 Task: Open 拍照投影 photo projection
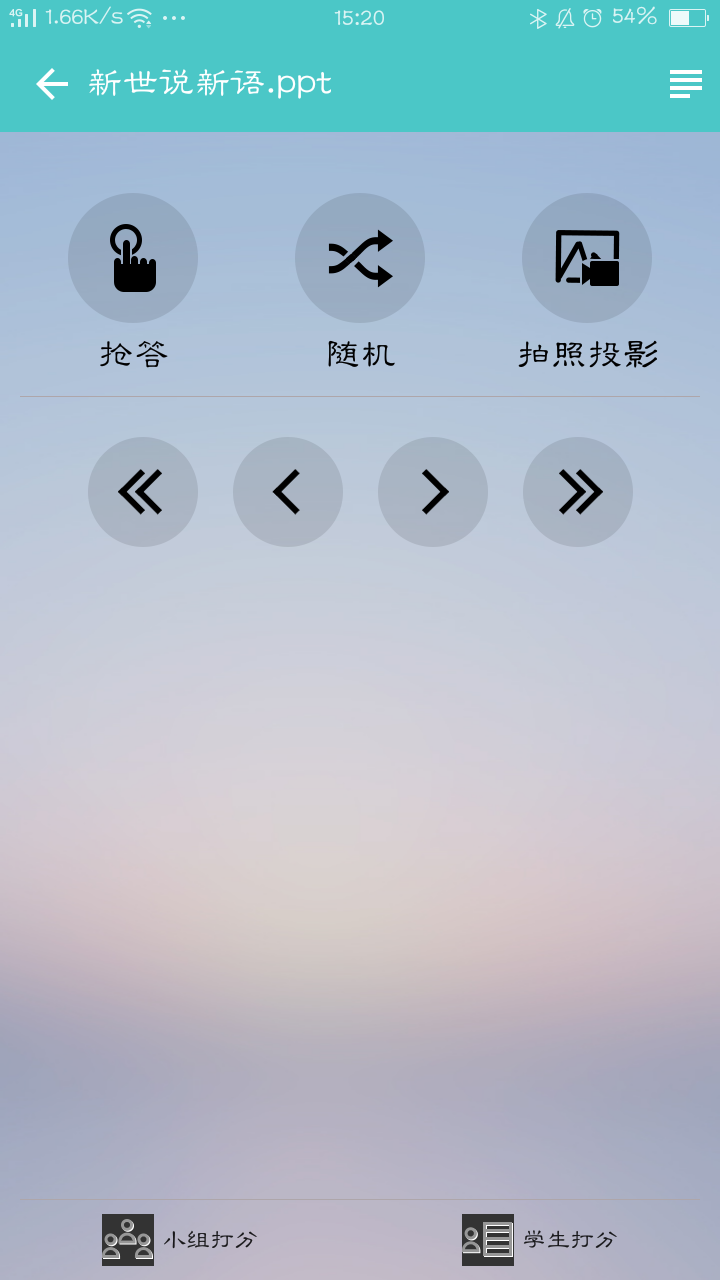coord(587,258)
